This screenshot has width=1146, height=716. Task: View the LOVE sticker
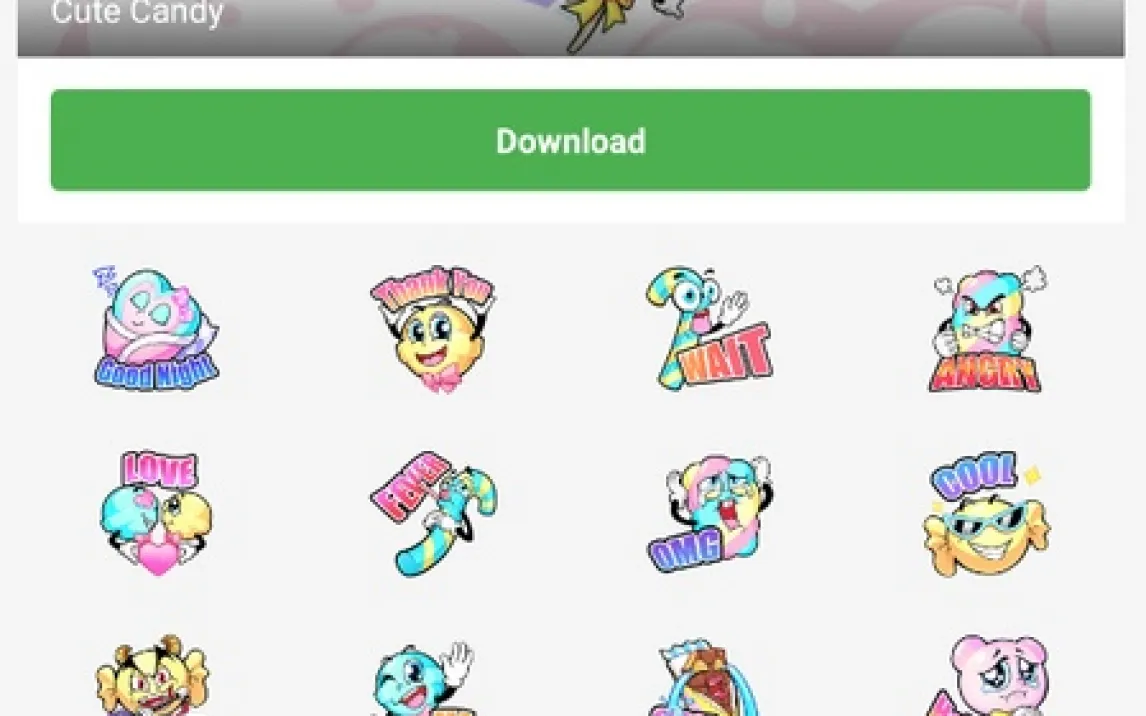pos(156,513)
